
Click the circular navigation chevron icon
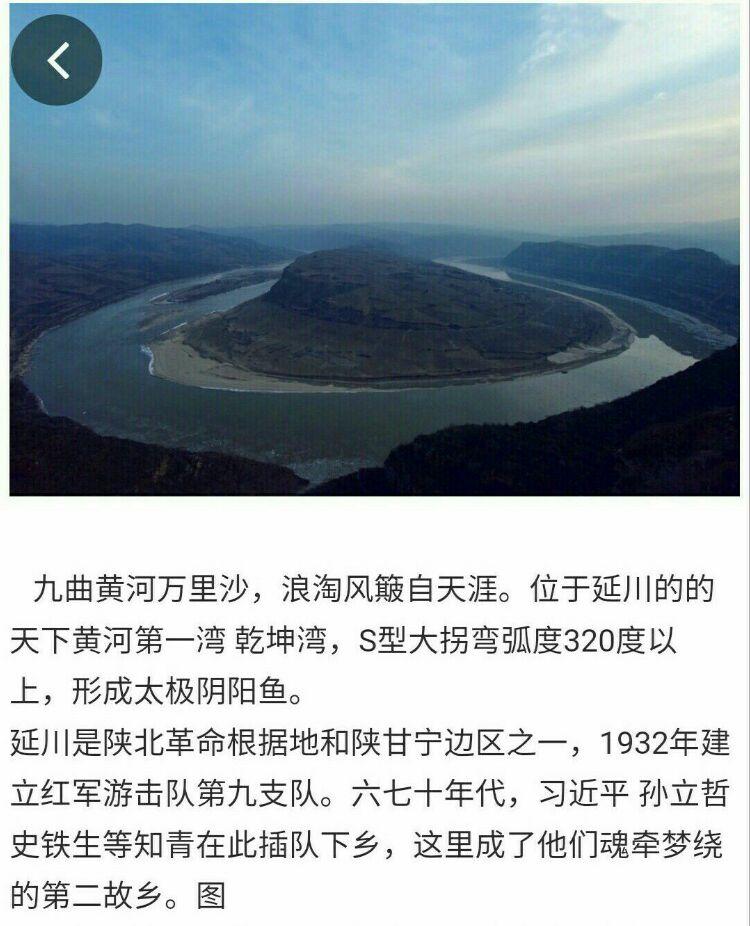pyautogui.click(x=59, y=59)
